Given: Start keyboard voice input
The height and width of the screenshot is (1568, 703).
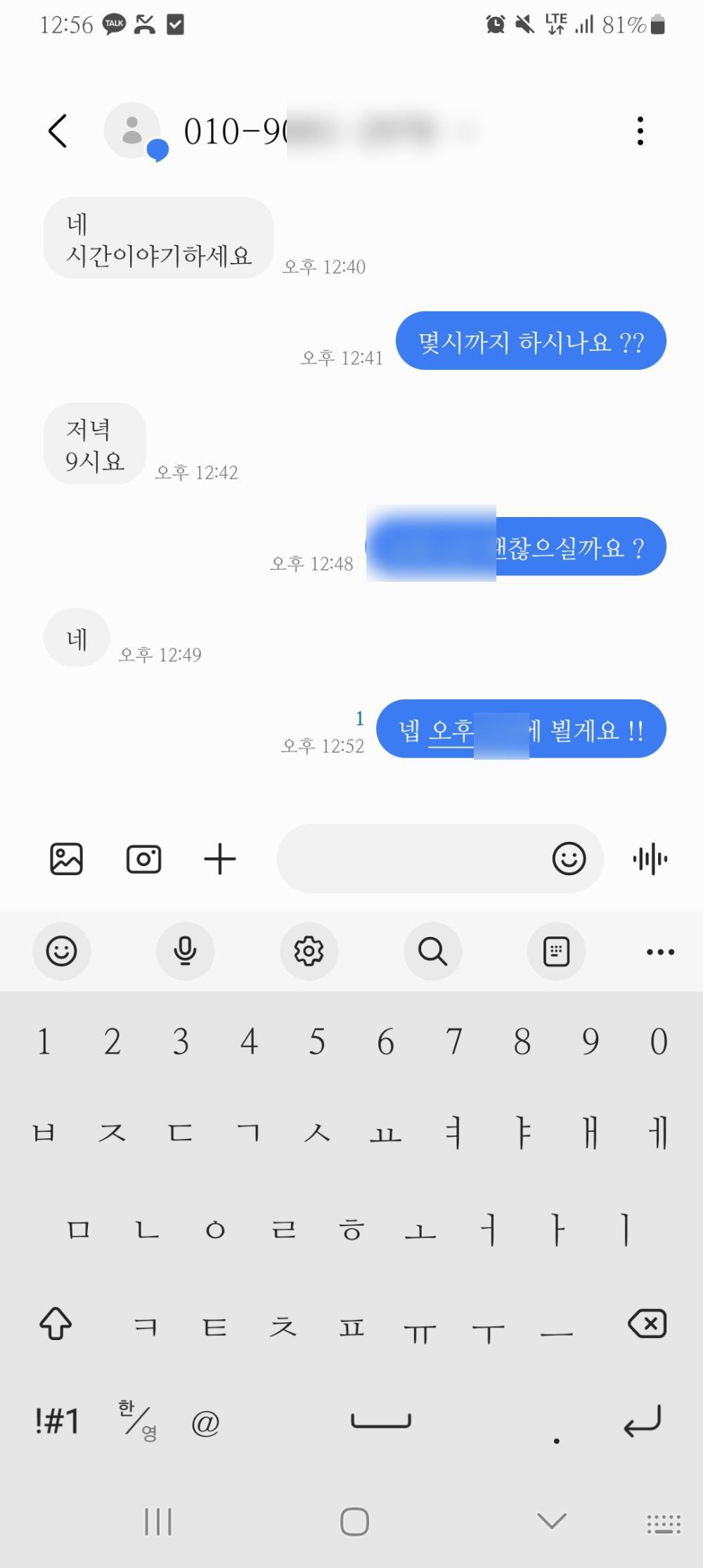Looking at the screenshot, I should [x=186, y=952].
